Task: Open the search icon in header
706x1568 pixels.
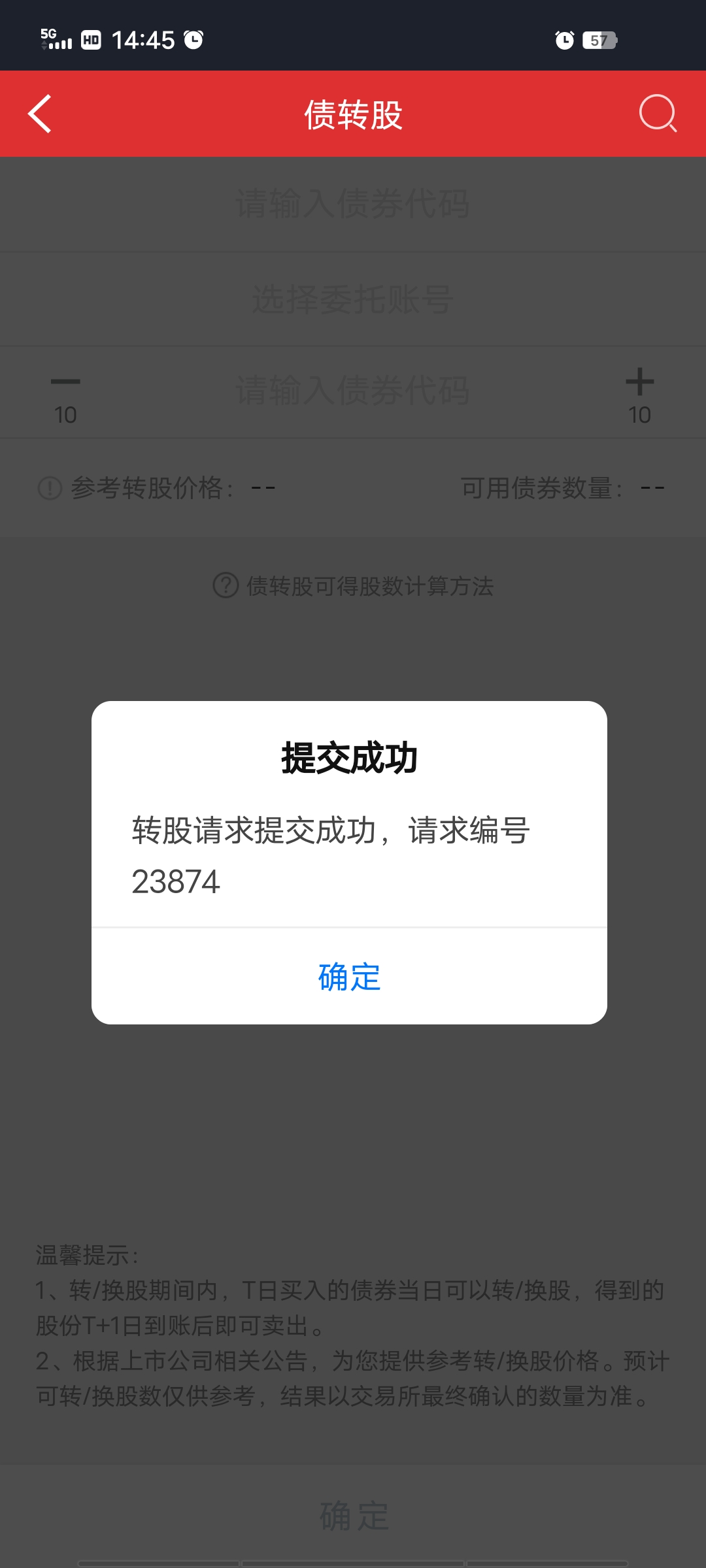Action: point(657,114)
